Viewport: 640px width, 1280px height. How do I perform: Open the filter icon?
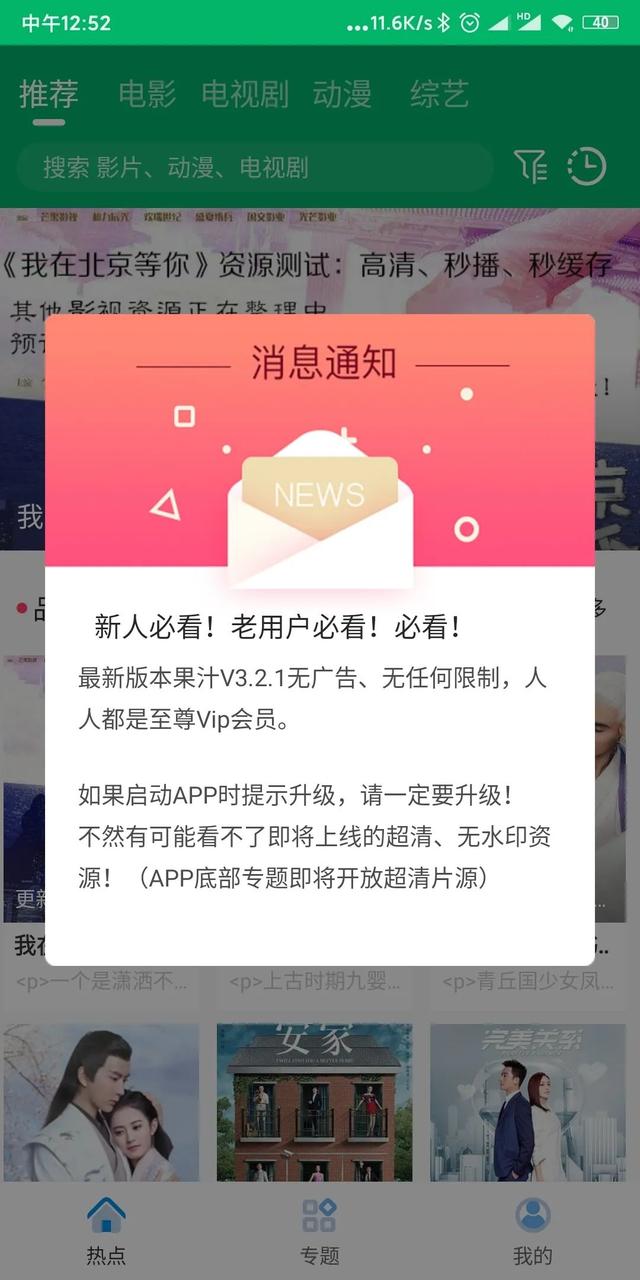point(530,166)
